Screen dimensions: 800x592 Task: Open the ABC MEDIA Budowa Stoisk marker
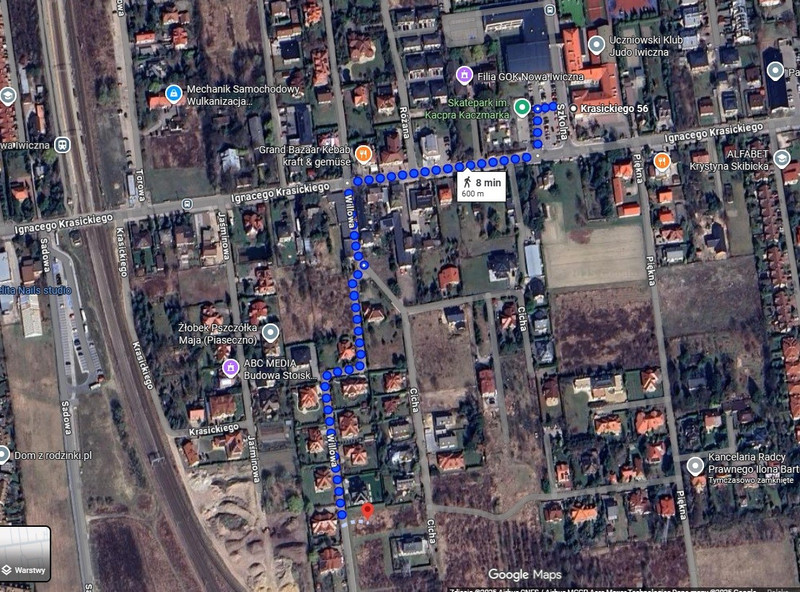coord(229,369)
